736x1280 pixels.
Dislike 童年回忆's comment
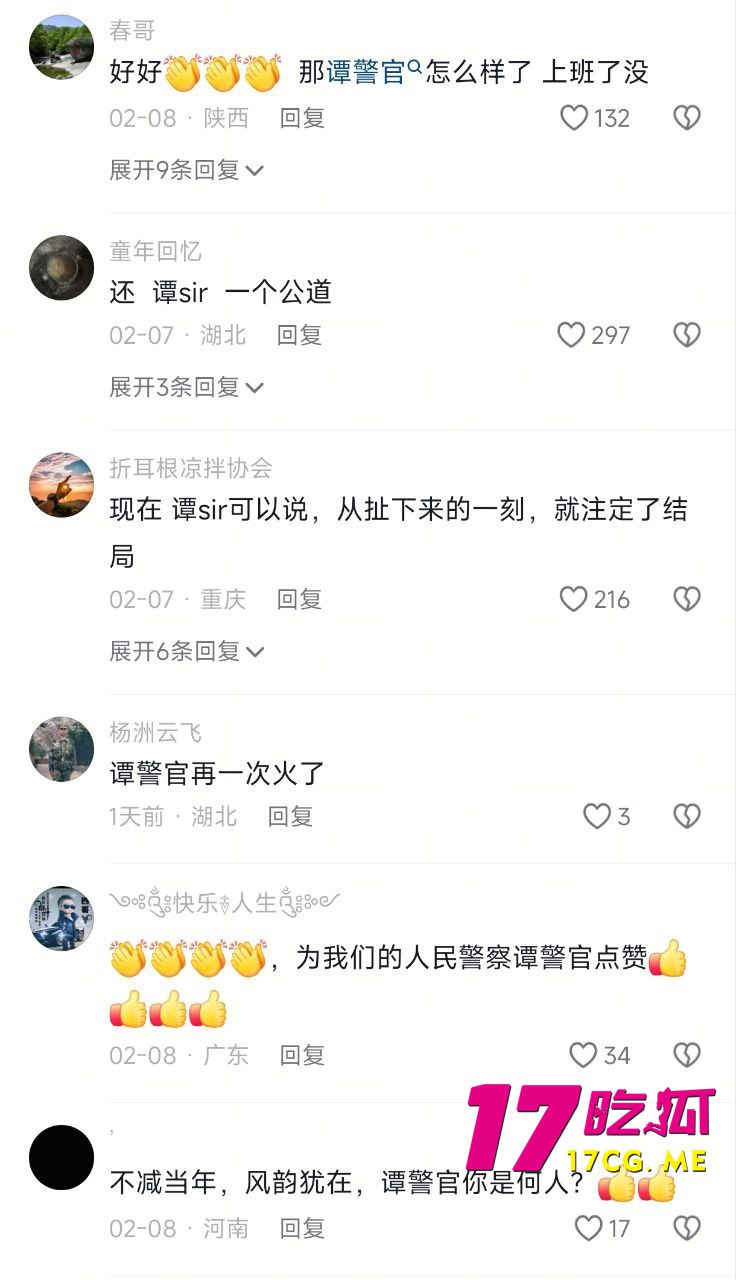point(686,335)
